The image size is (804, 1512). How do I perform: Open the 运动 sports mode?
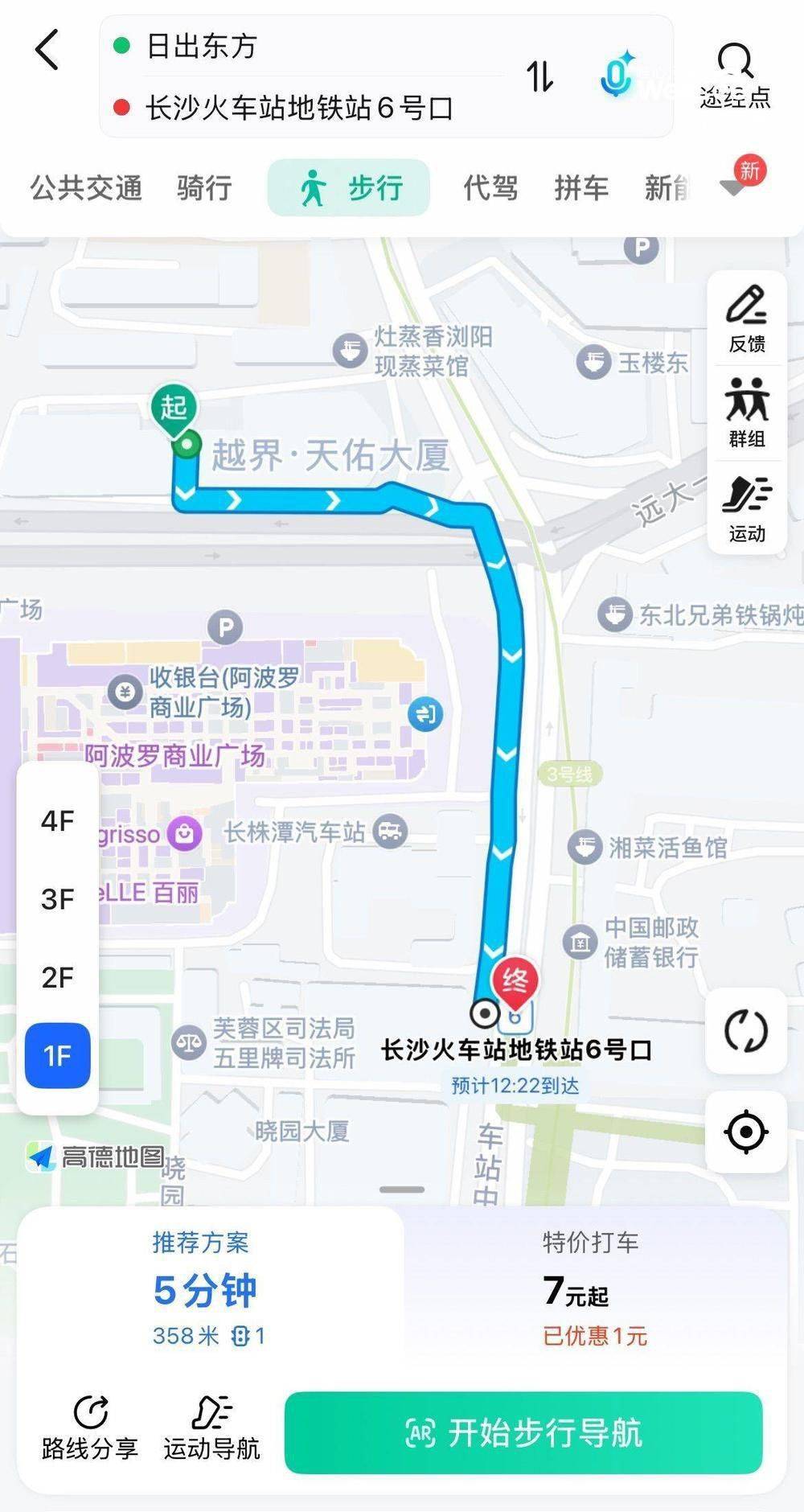click(x=747, y=508)
